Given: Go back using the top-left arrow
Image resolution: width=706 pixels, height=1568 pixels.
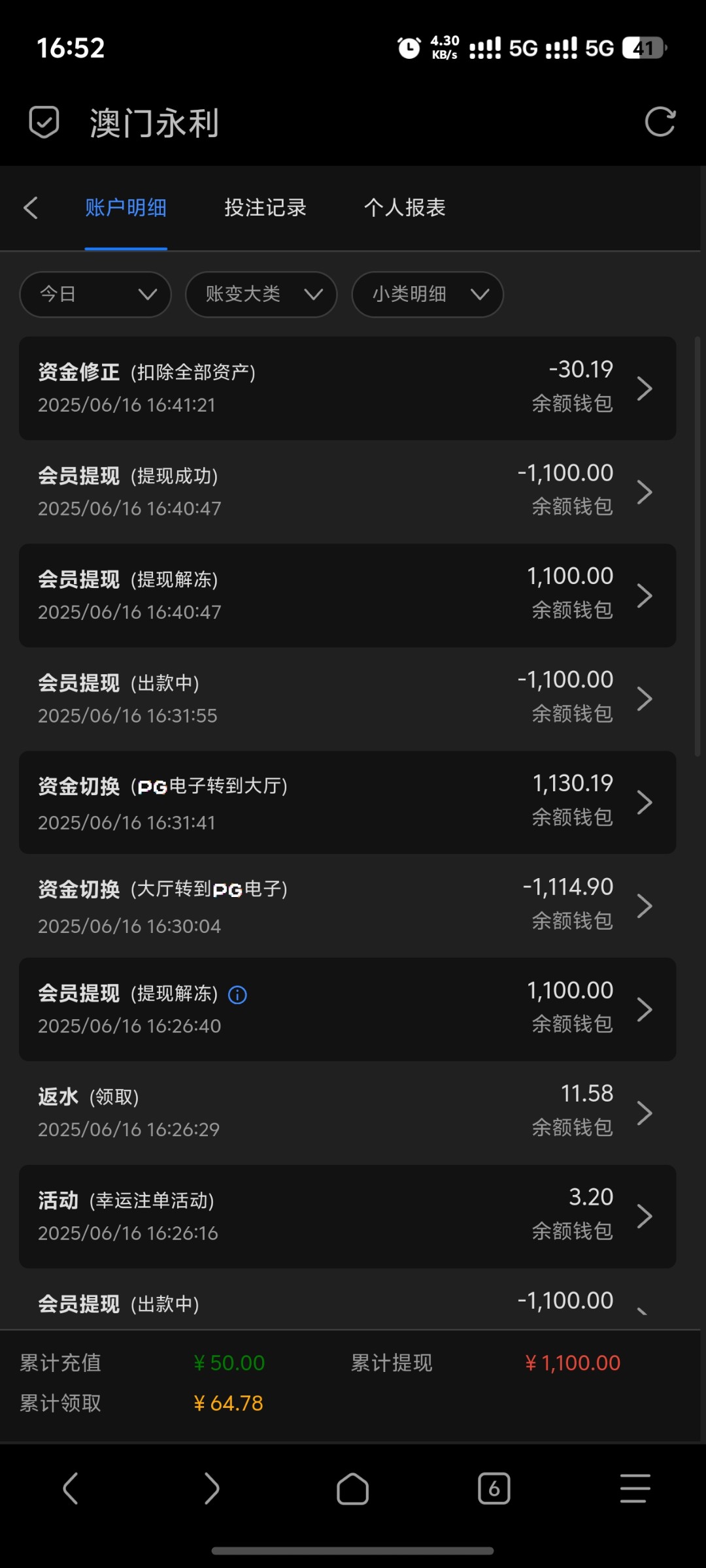Looking at the screenshot, I should (31, 208).
